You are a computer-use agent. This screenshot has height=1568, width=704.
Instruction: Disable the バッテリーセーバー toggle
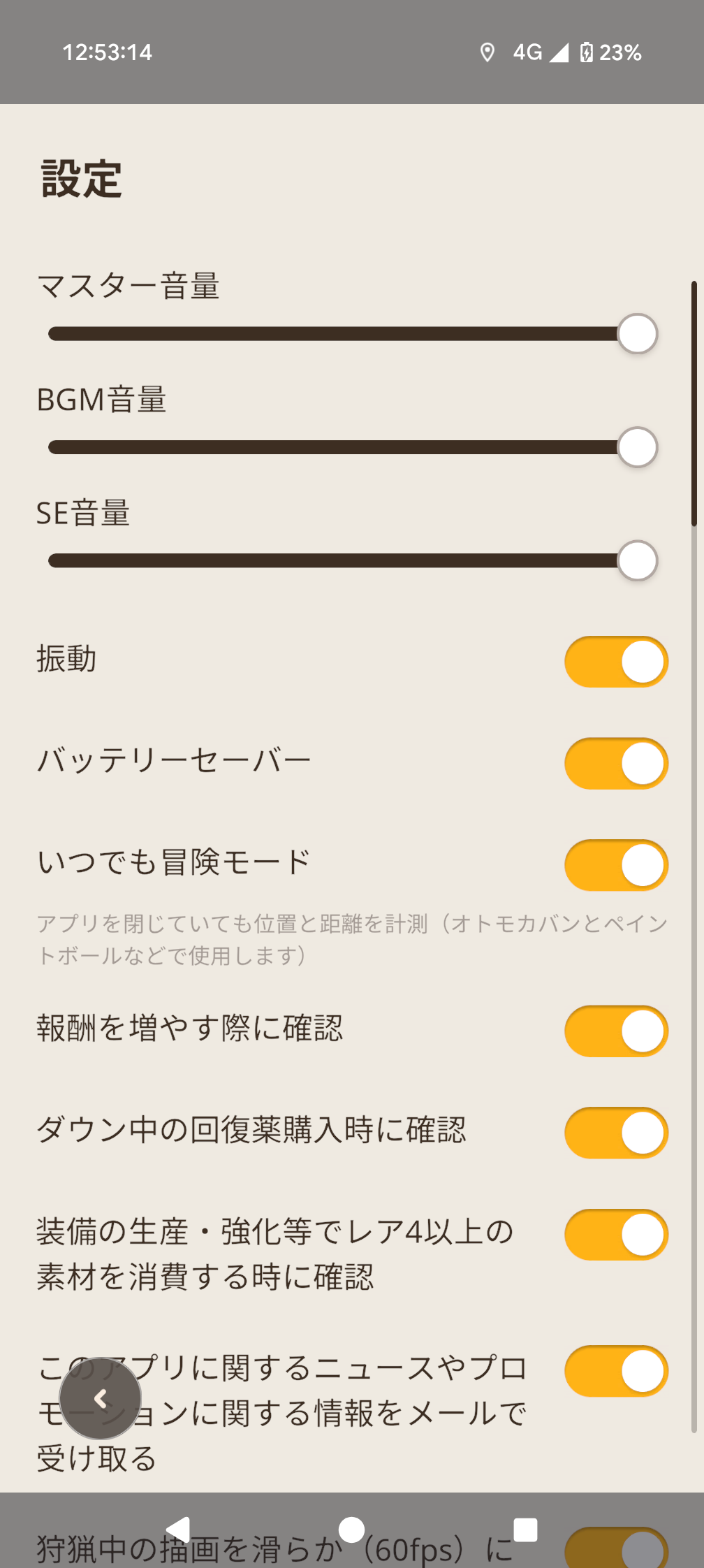616,763
